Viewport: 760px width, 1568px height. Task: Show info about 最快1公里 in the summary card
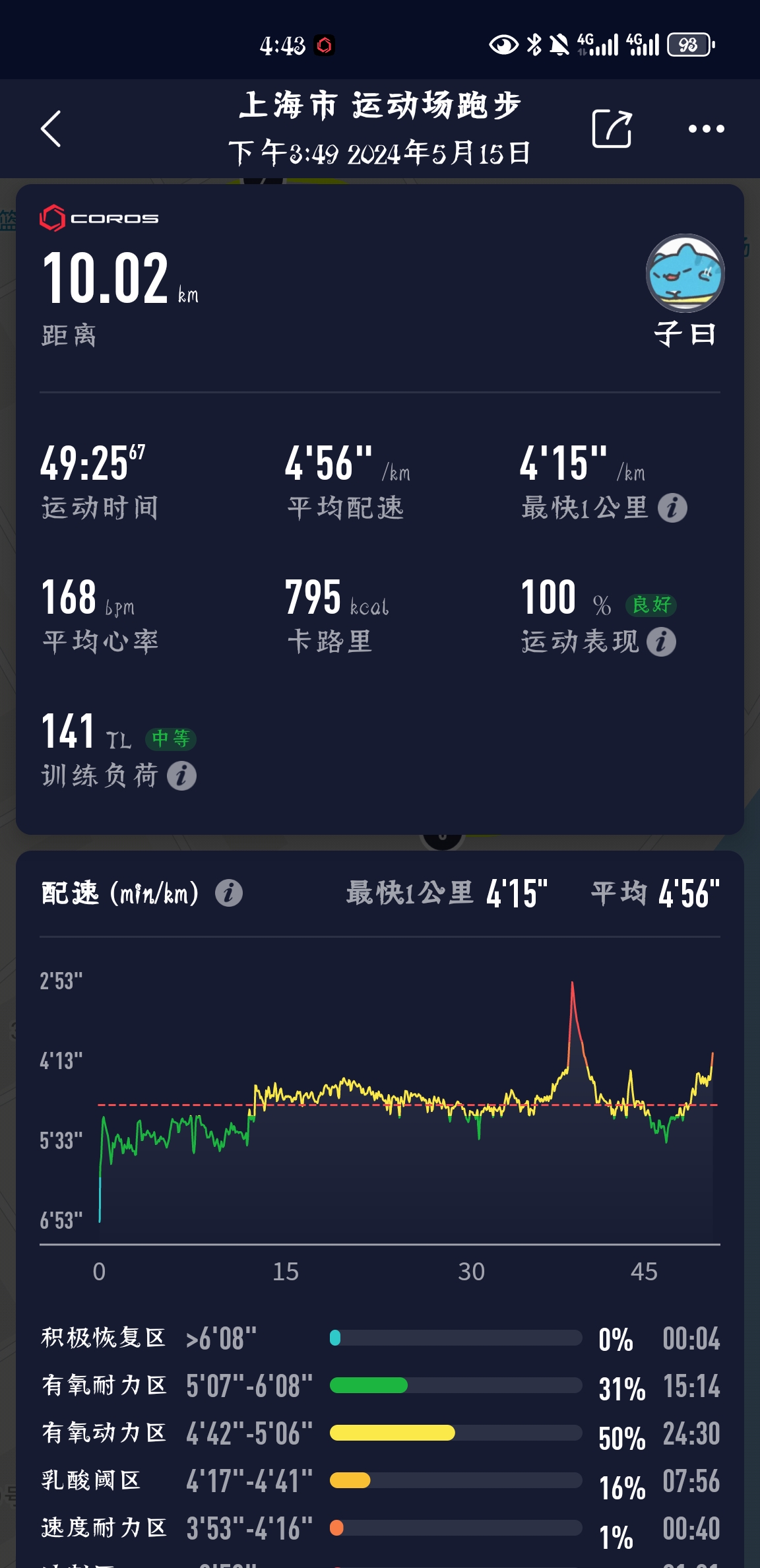(672, 508)
